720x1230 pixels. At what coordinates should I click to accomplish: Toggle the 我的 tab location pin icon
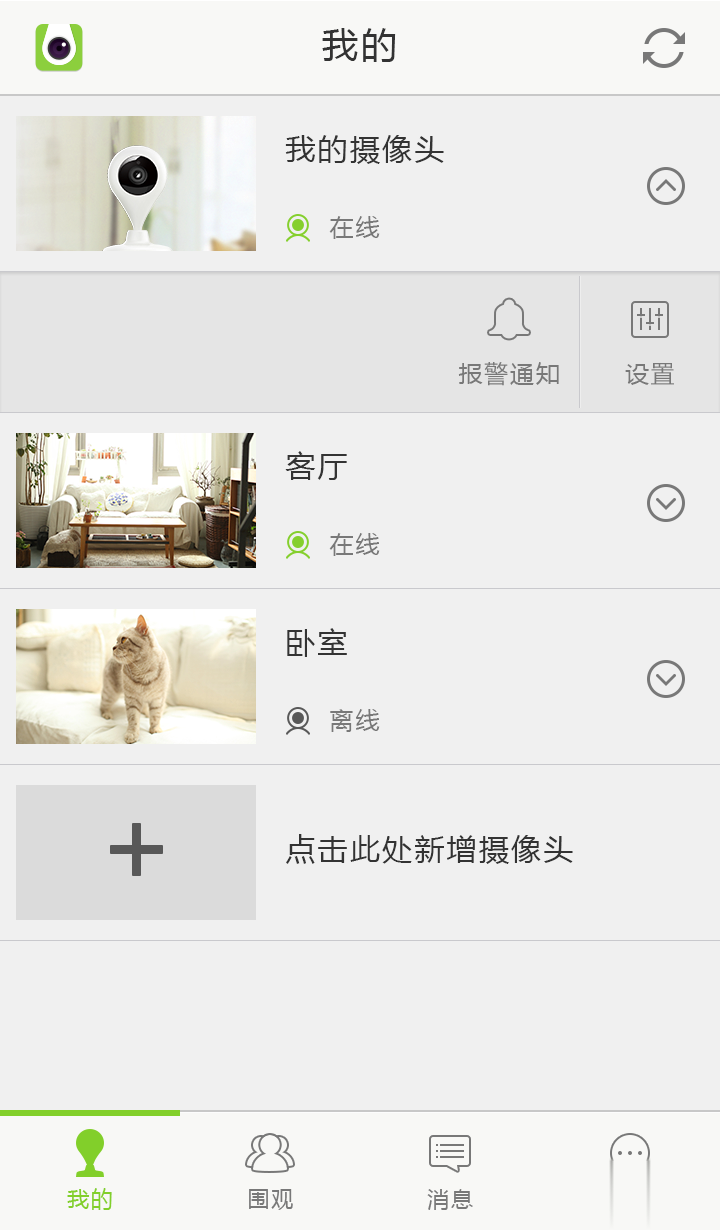coord(89,1152)
